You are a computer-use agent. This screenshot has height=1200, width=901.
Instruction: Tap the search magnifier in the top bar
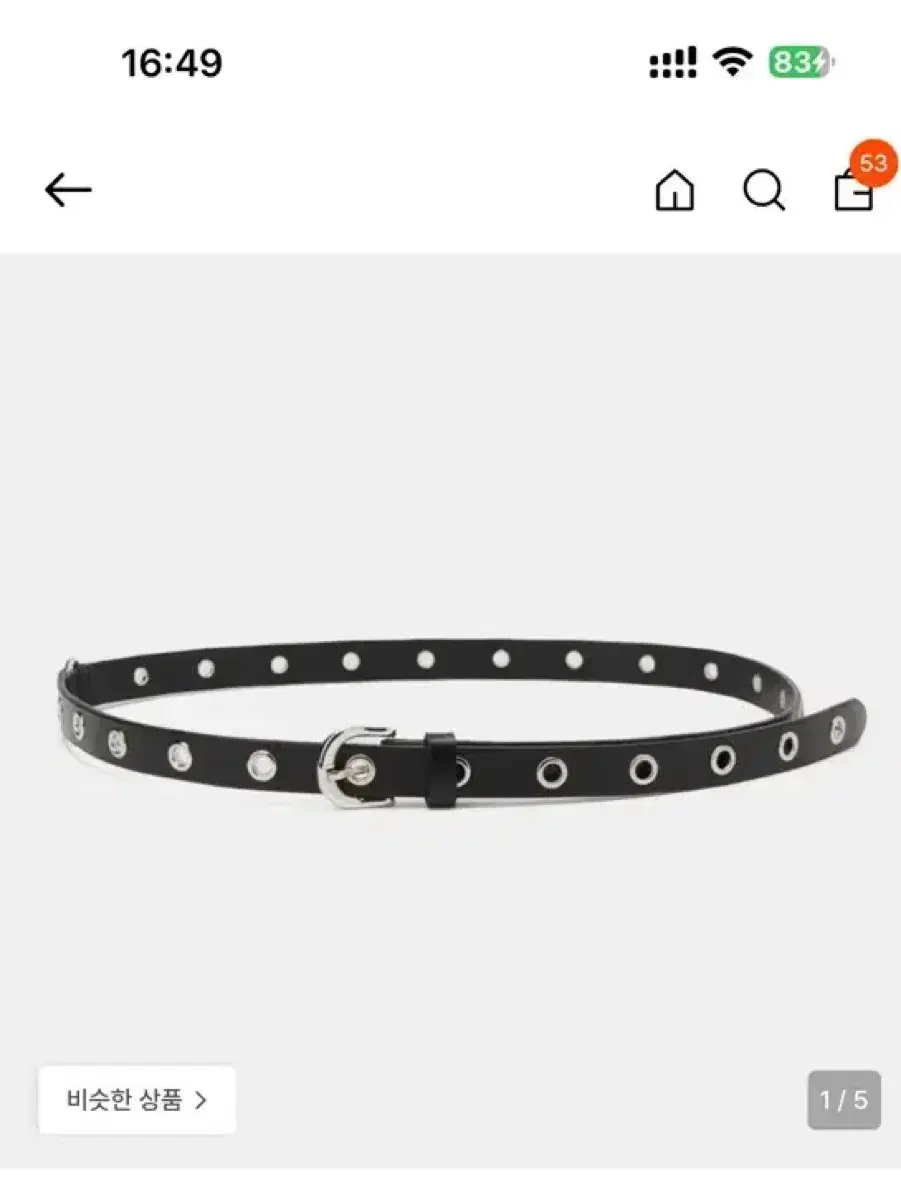point(766,190)
